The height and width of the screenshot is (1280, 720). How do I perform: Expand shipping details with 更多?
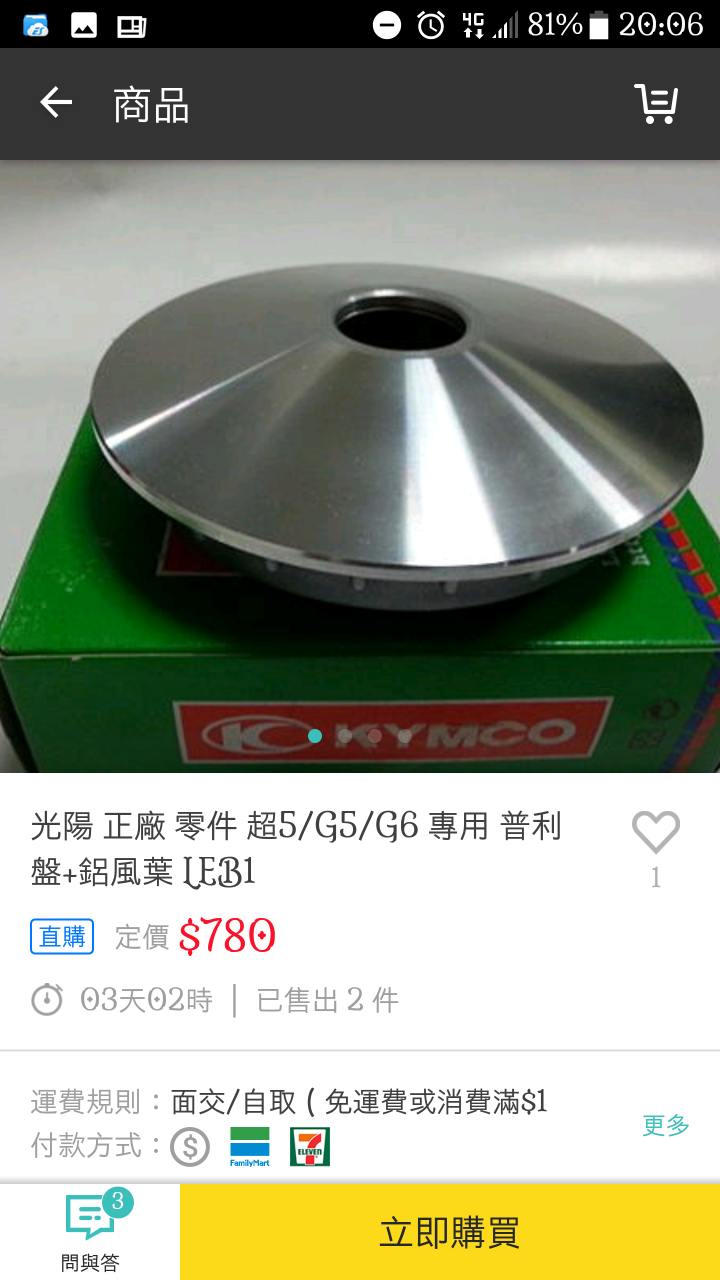click(x=666, y=1125)
